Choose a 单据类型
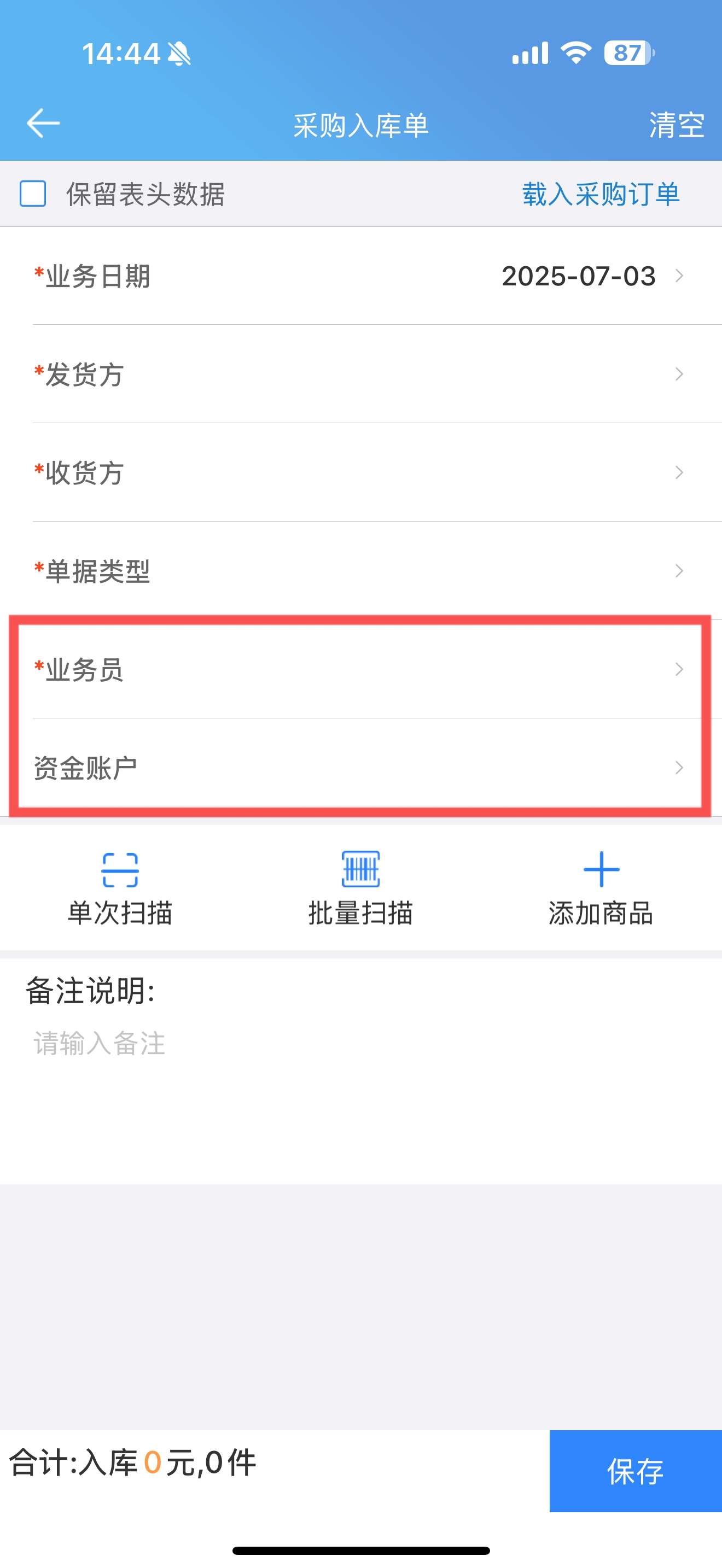722x1568 pixels. point(361,571)
